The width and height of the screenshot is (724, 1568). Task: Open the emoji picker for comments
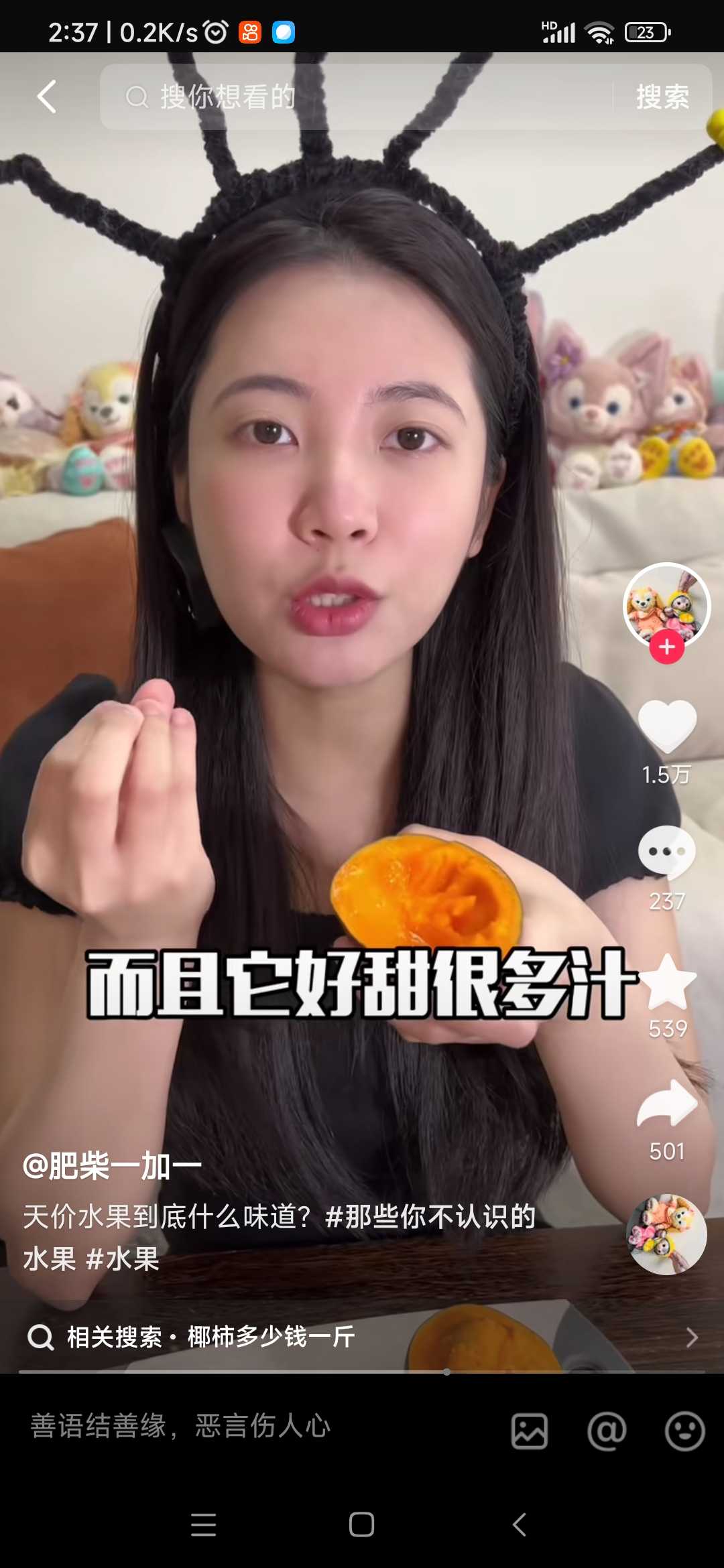684,1431
